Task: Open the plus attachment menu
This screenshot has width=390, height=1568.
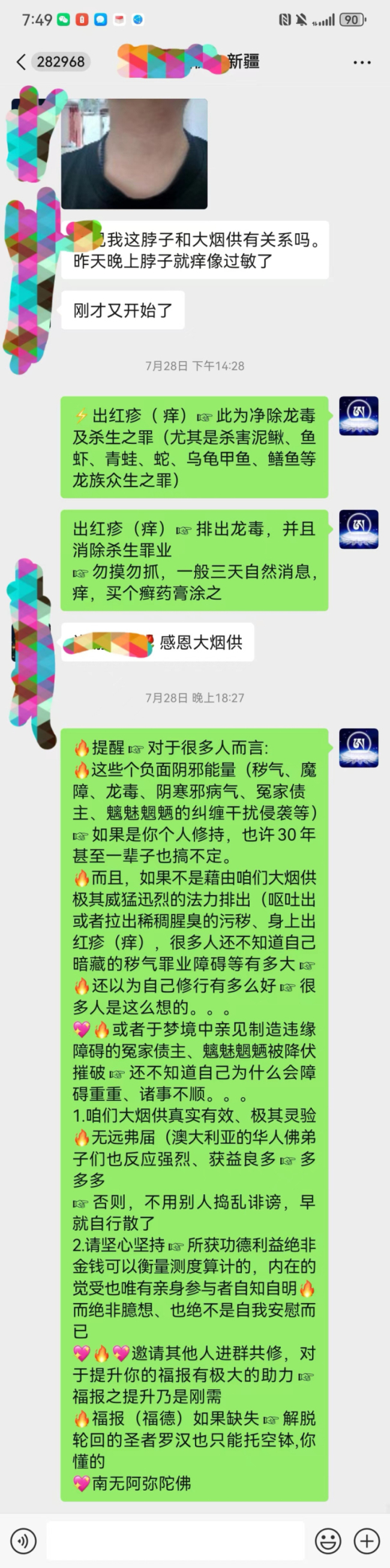Action: click(x=366, y=1540)
